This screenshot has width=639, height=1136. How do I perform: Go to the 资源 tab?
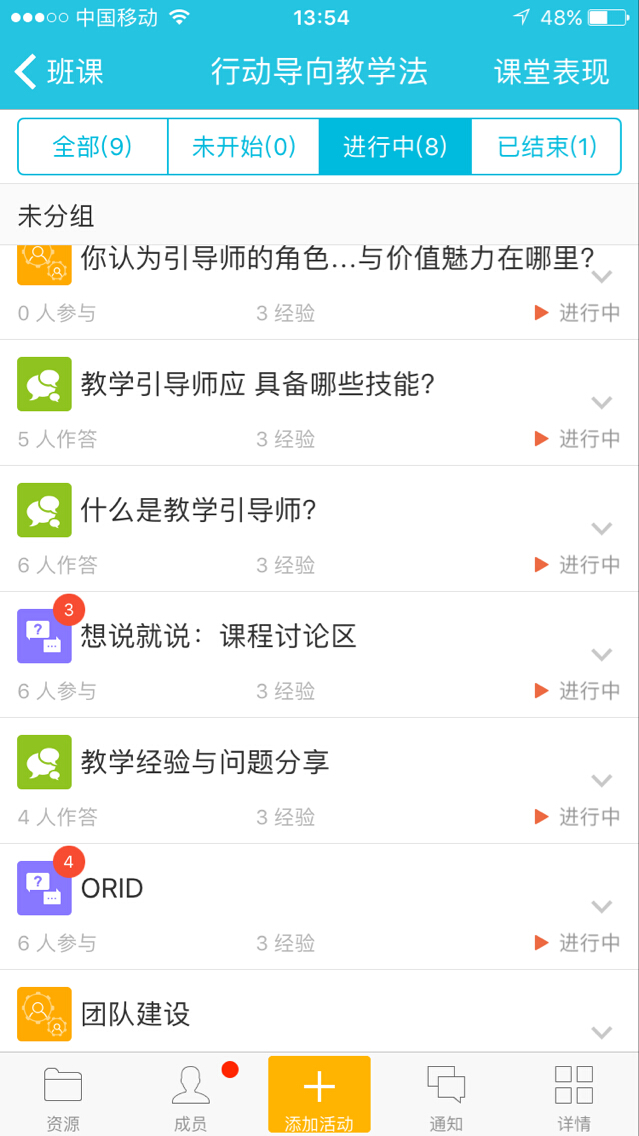click(x=63, y=1095)
